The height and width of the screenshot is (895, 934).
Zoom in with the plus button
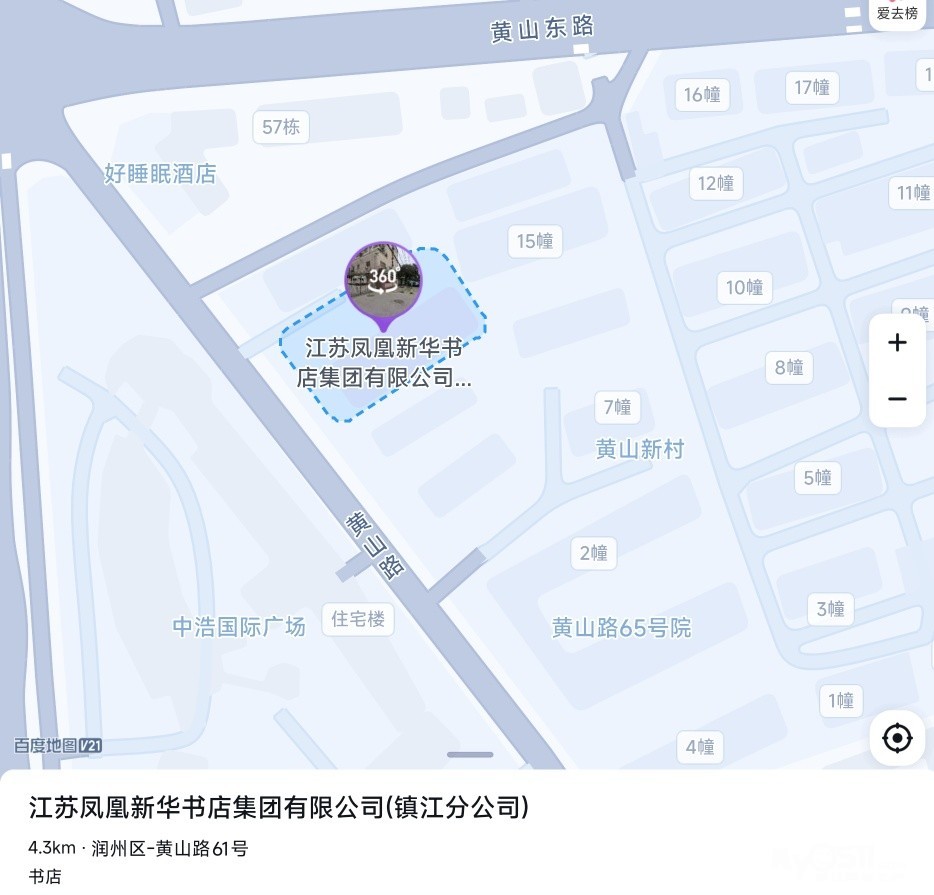[897, 342]
